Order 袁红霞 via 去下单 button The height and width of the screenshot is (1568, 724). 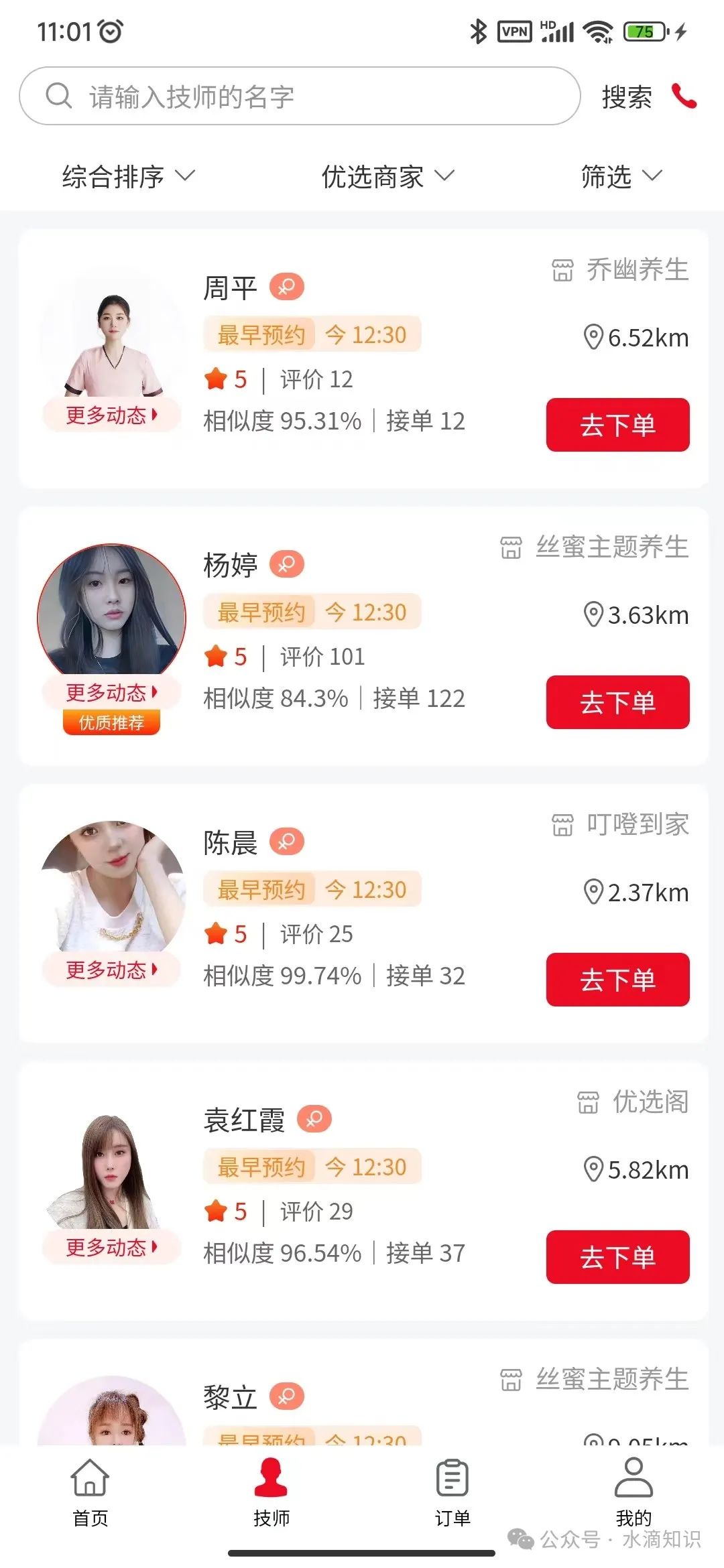(617, 1257)
